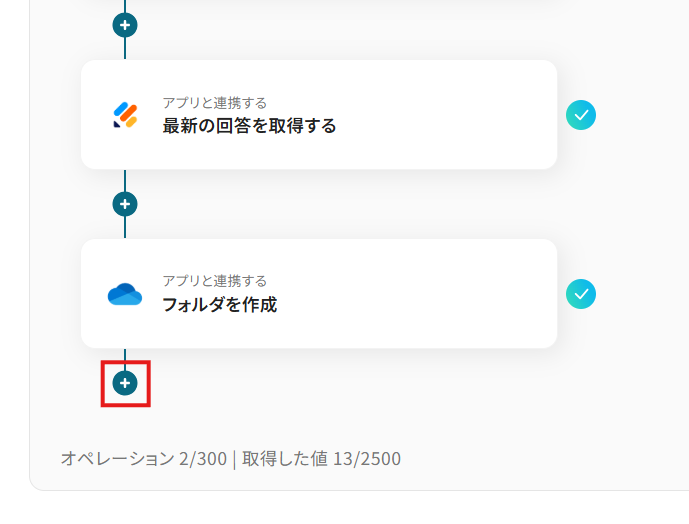
Task: Add a step below フォルダを作成
Action: 125,383
